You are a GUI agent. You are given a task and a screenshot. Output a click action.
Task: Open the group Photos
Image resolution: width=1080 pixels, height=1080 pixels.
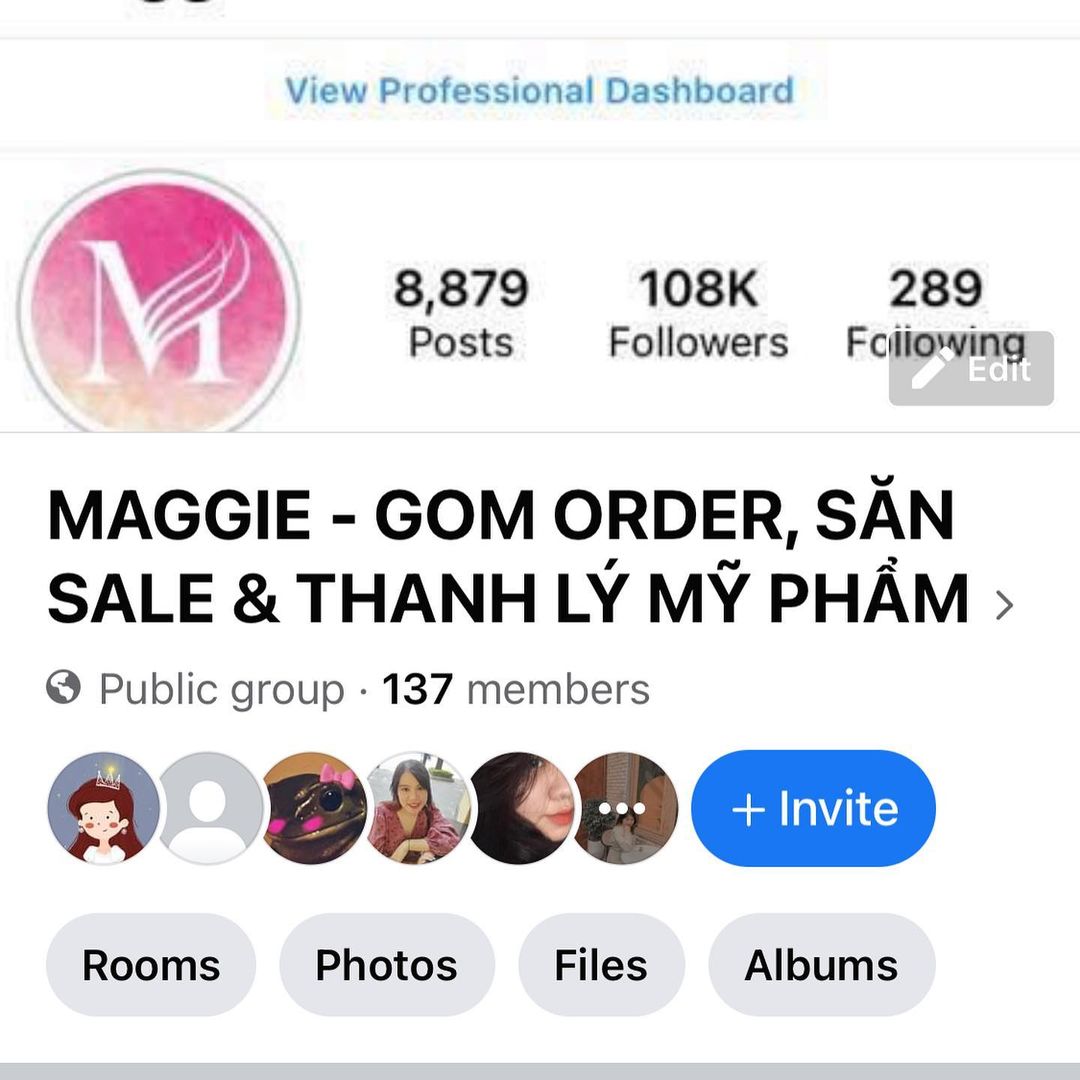(x=387, y=965)
